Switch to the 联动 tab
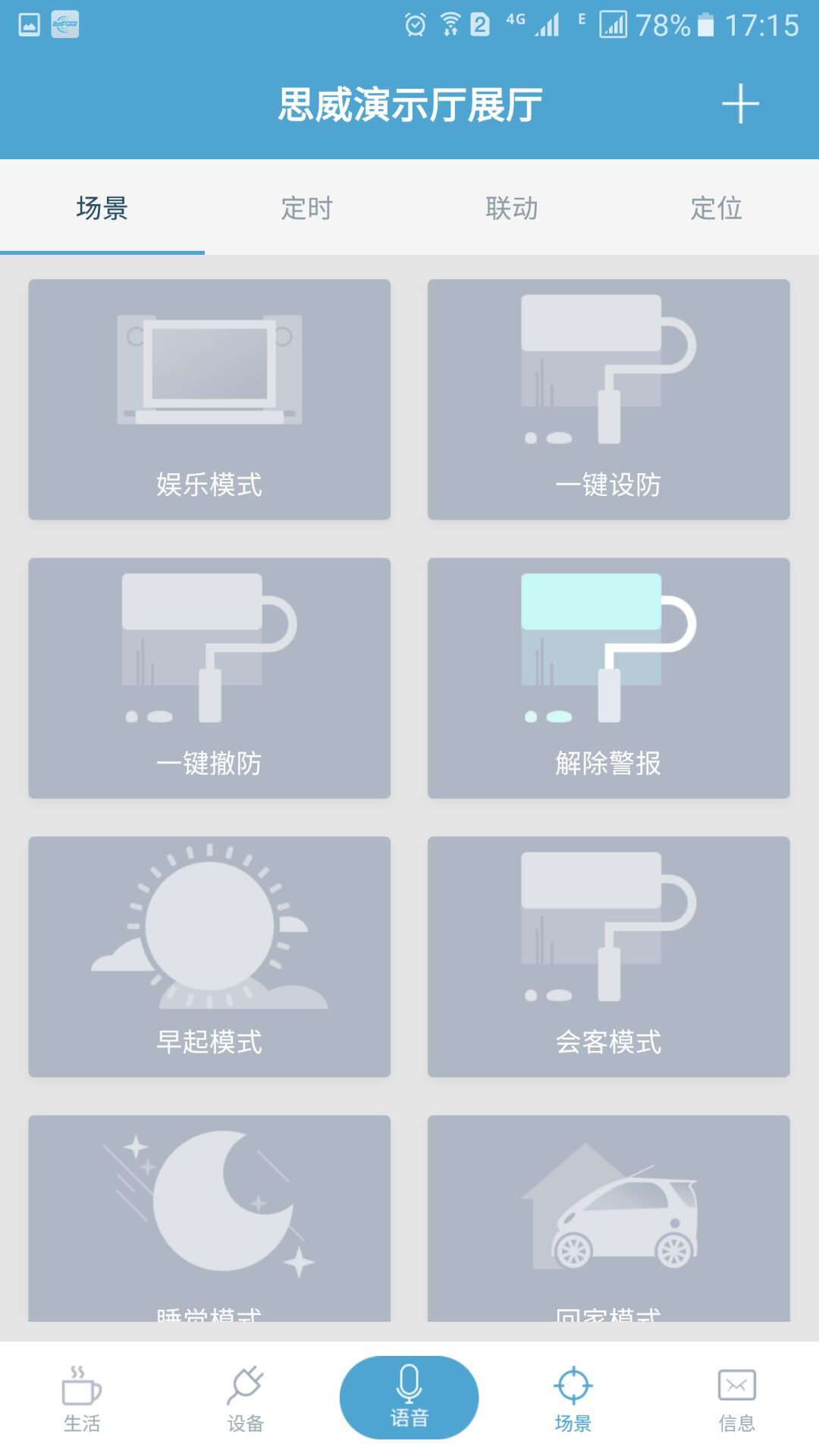The height and width of the screenshot is (1456, 819). pyautogui.click(x=512, y=208)
